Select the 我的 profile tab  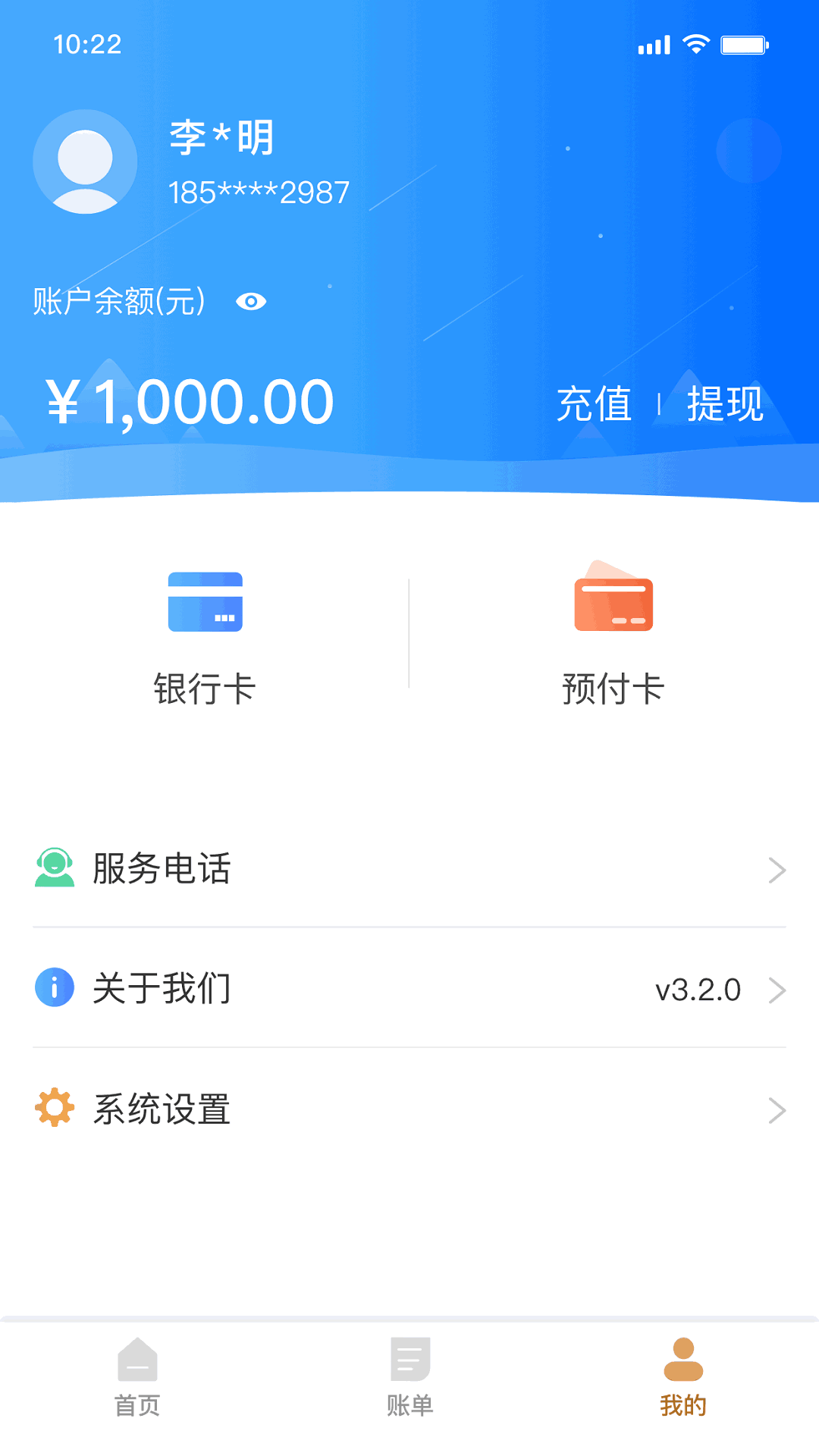pos(682,1376)
